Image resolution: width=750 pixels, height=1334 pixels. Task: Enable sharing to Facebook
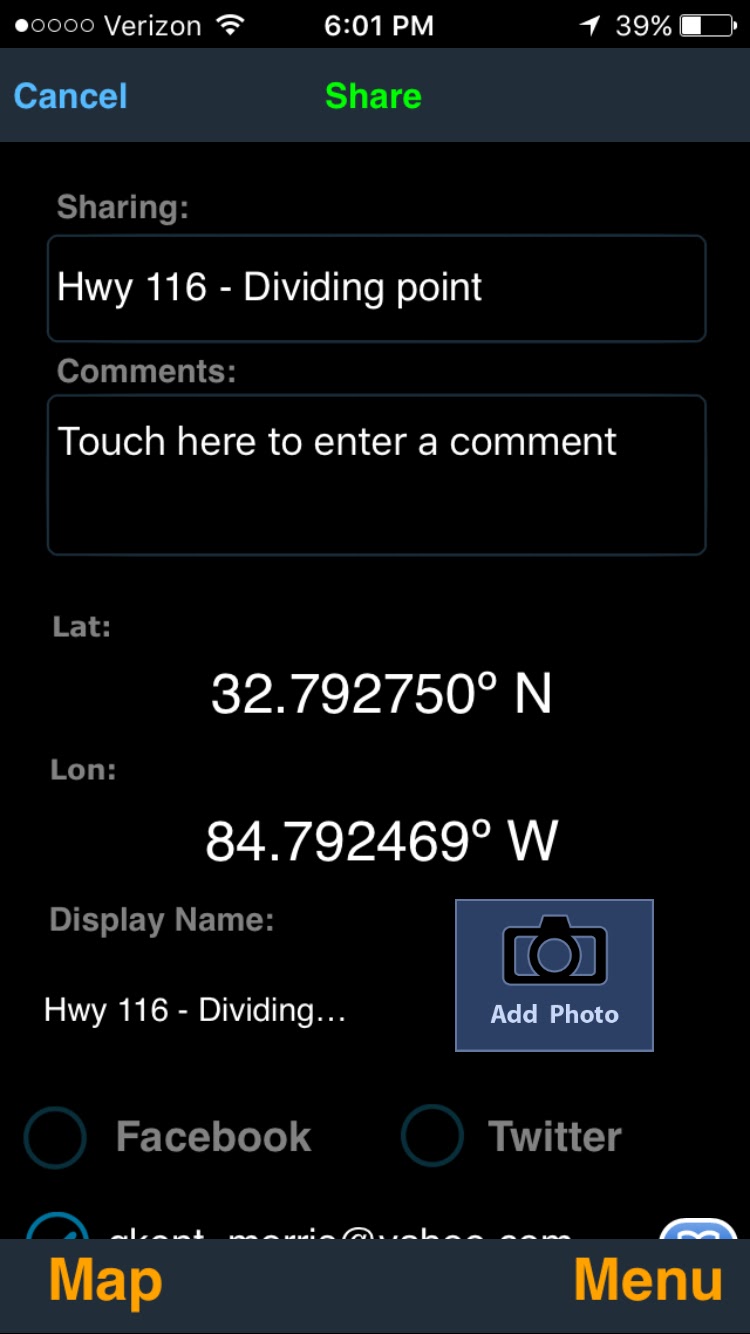tap(54, 1137)
